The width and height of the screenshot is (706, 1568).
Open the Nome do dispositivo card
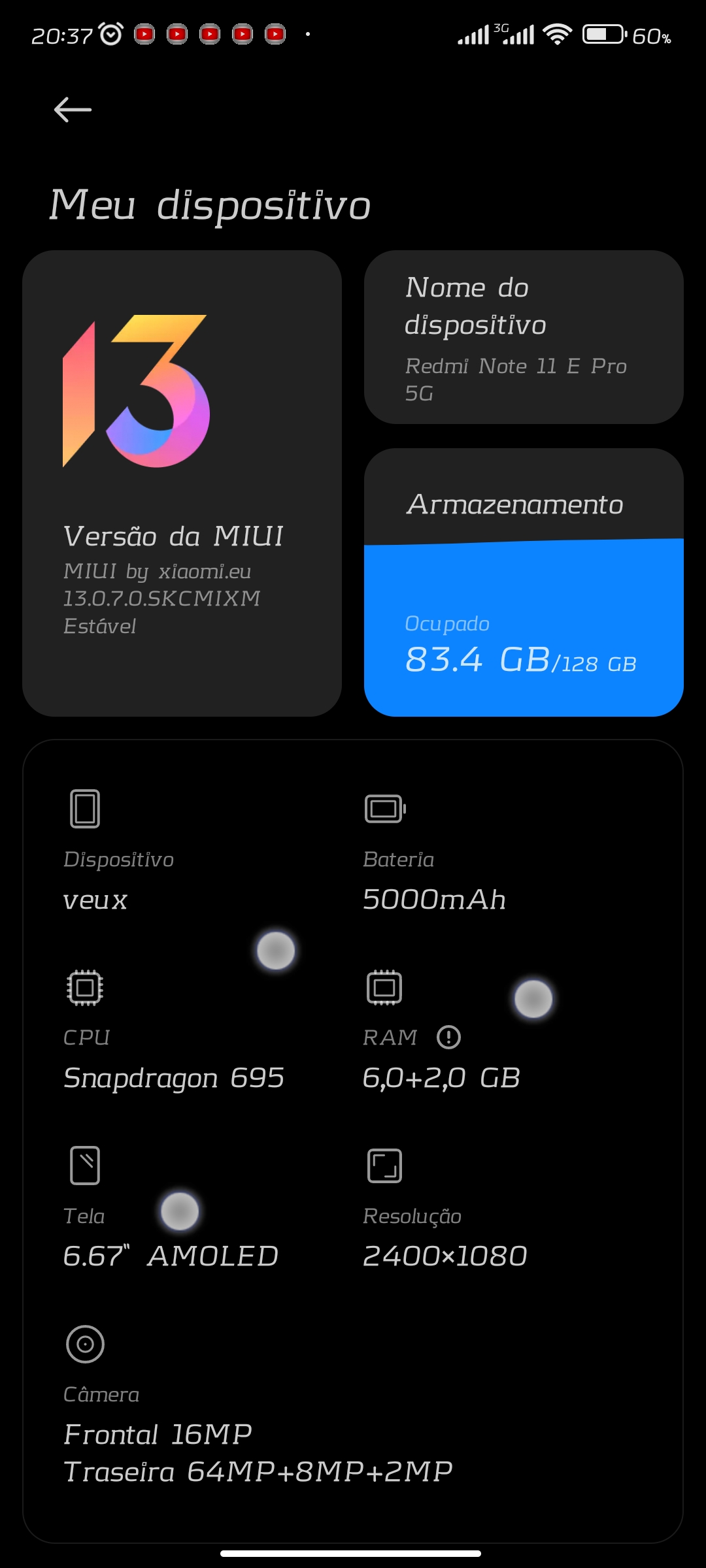[x=524, y=337]
